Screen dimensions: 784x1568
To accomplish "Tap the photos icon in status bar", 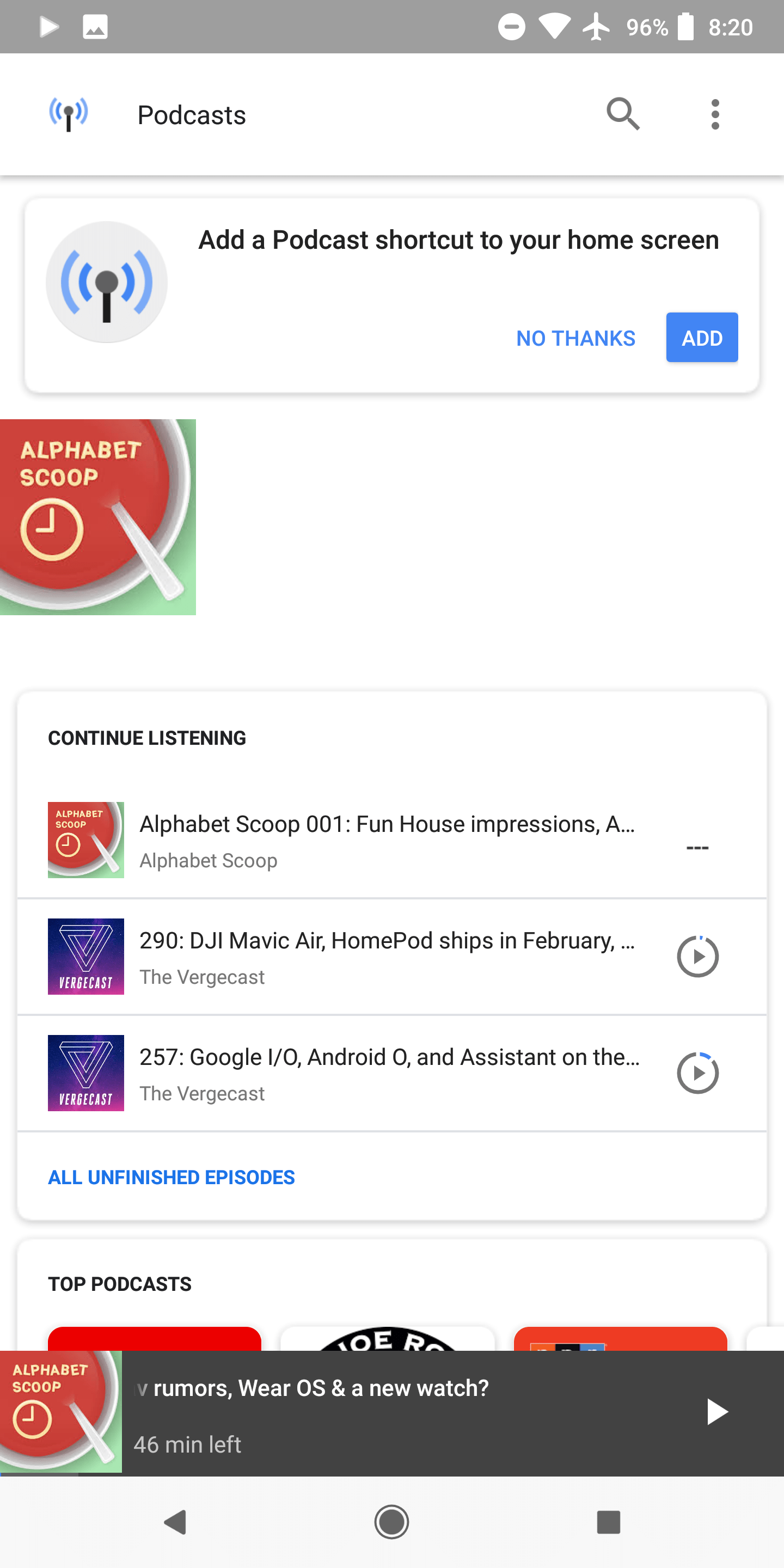I will [x=96, y=26].
